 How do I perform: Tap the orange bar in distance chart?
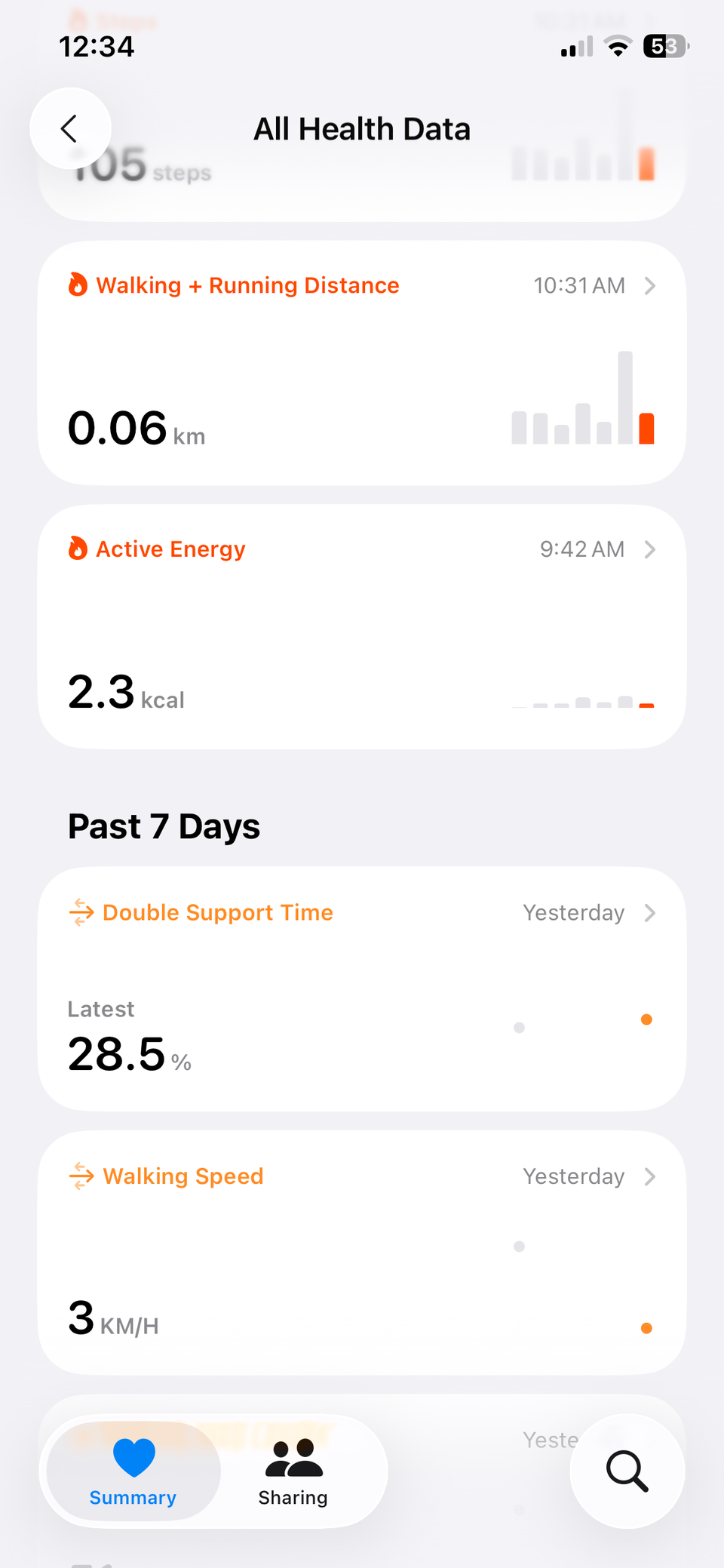[646, 427]
